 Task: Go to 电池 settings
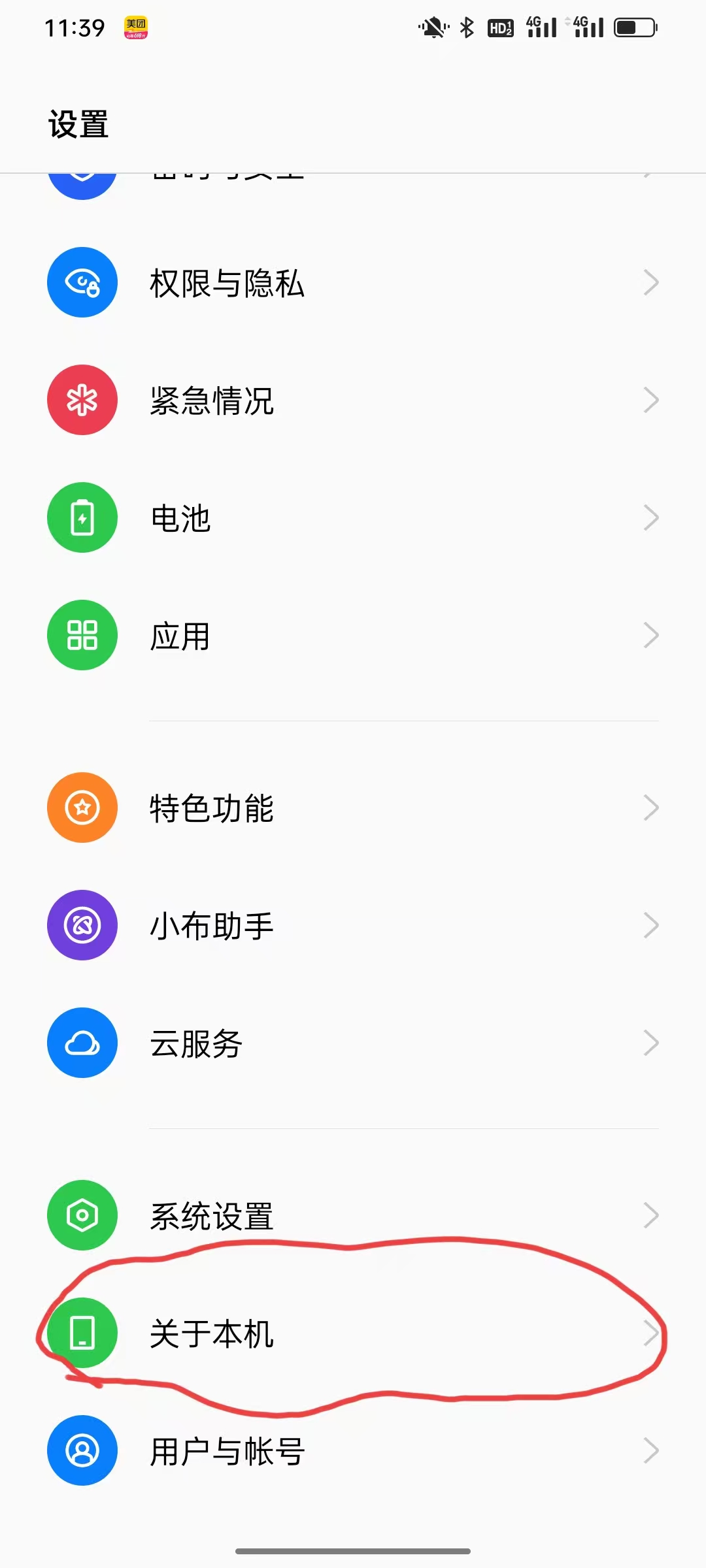(x=180, y=518)
